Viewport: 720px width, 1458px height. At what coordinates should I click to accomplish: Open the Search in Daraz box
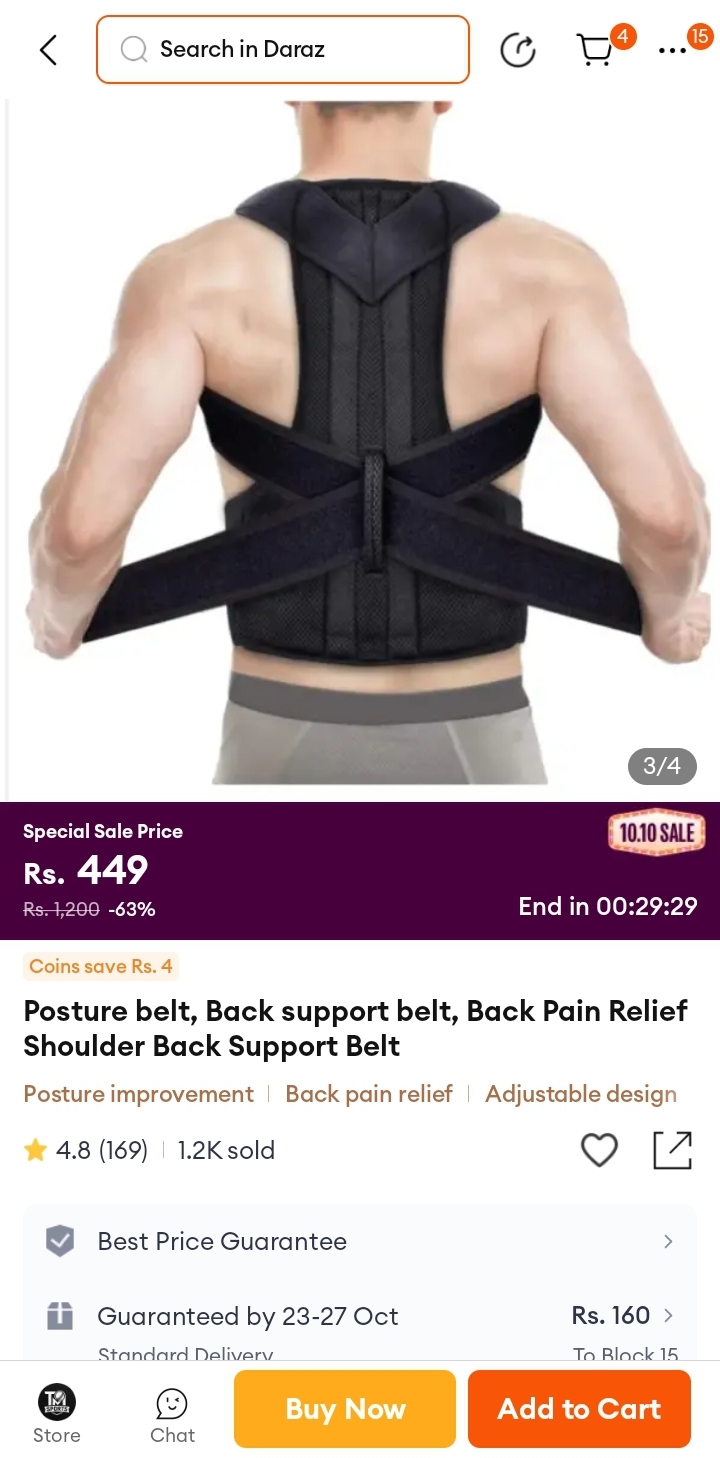click(283, 49)
